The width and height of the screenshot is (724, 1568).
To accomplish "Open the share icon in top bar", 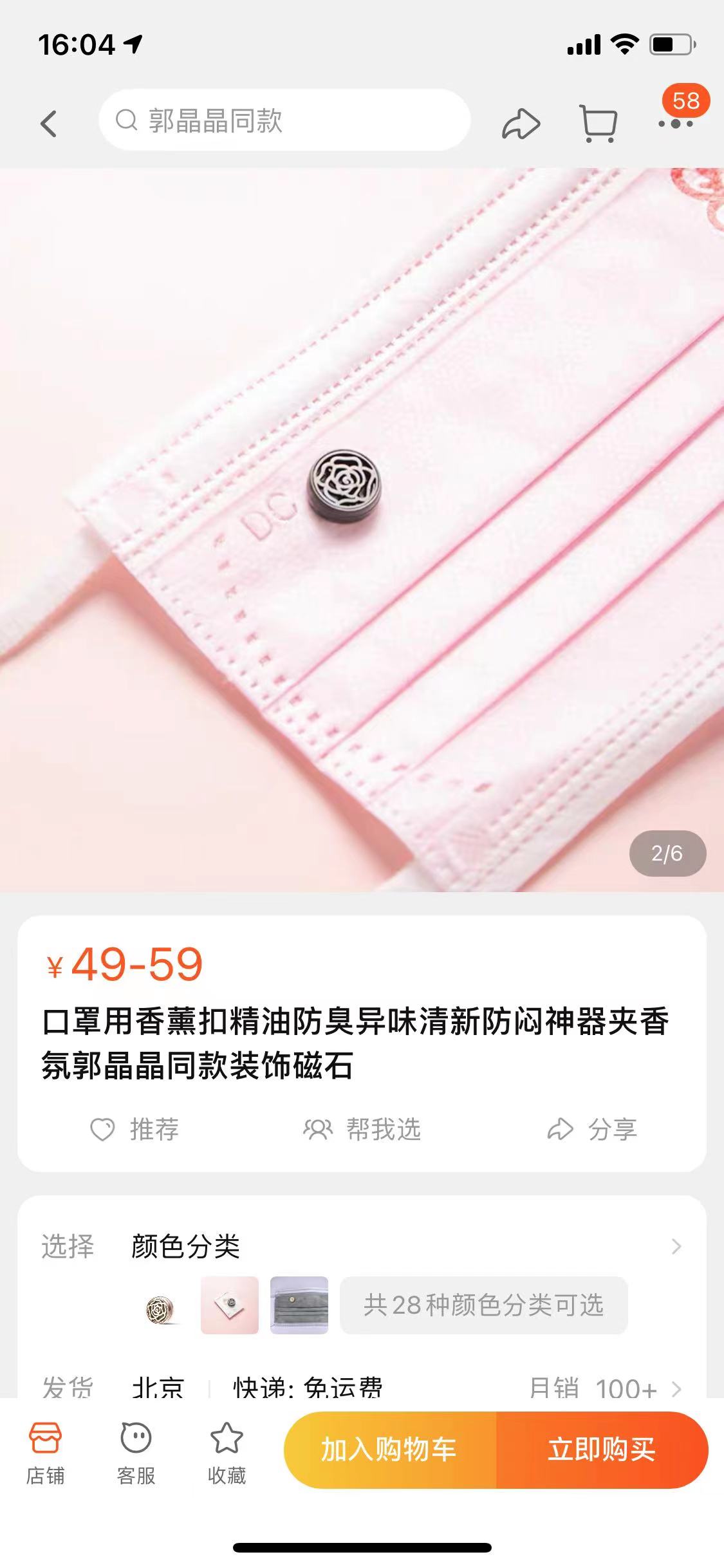I will (523, 123).
